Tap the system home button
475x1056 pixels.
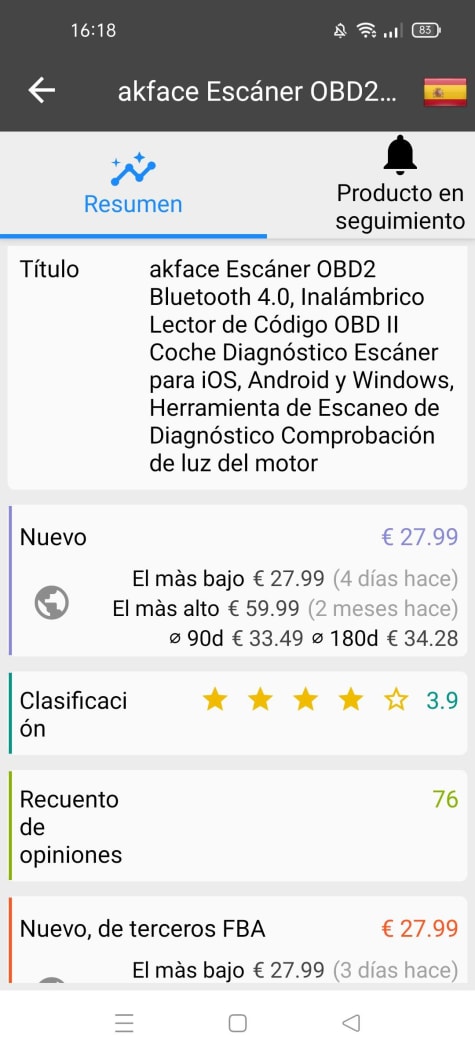click(x=237, y=1023)
